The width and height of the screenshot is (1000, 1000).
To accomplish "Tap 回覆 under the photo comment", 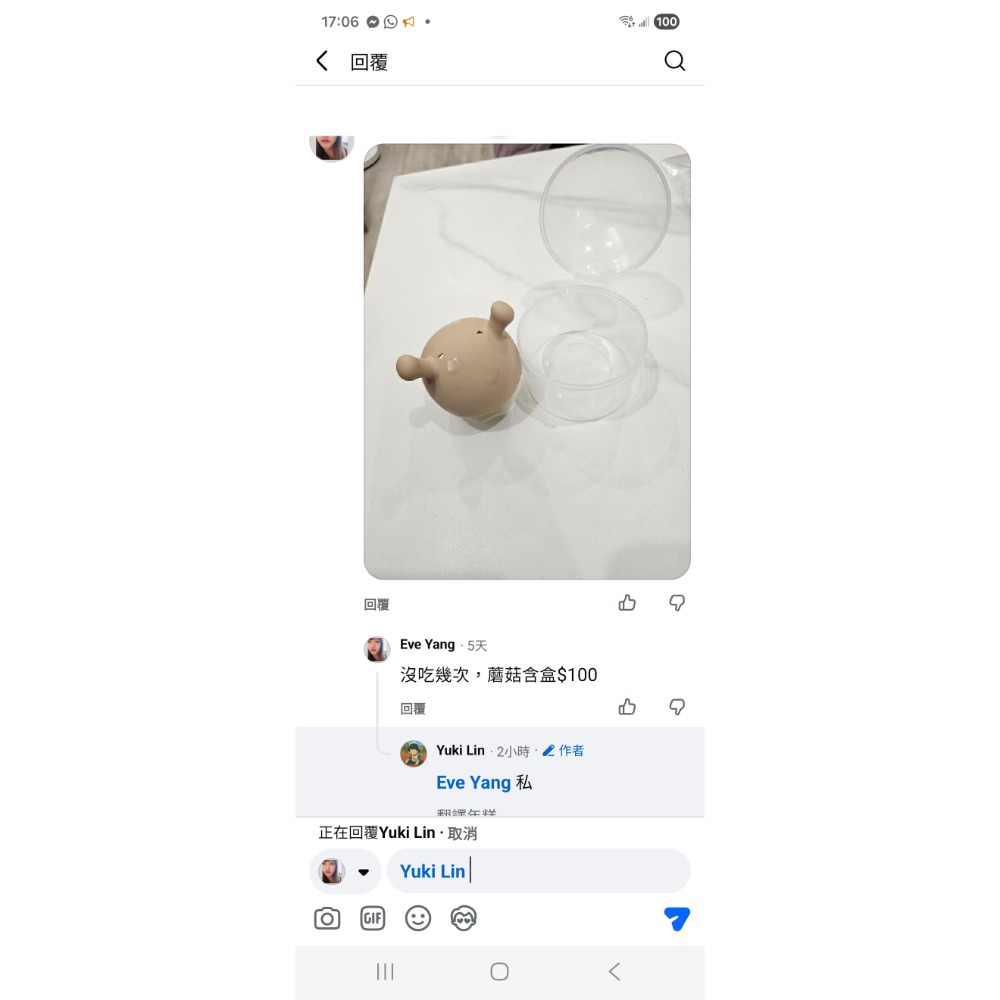I will 377,605.
